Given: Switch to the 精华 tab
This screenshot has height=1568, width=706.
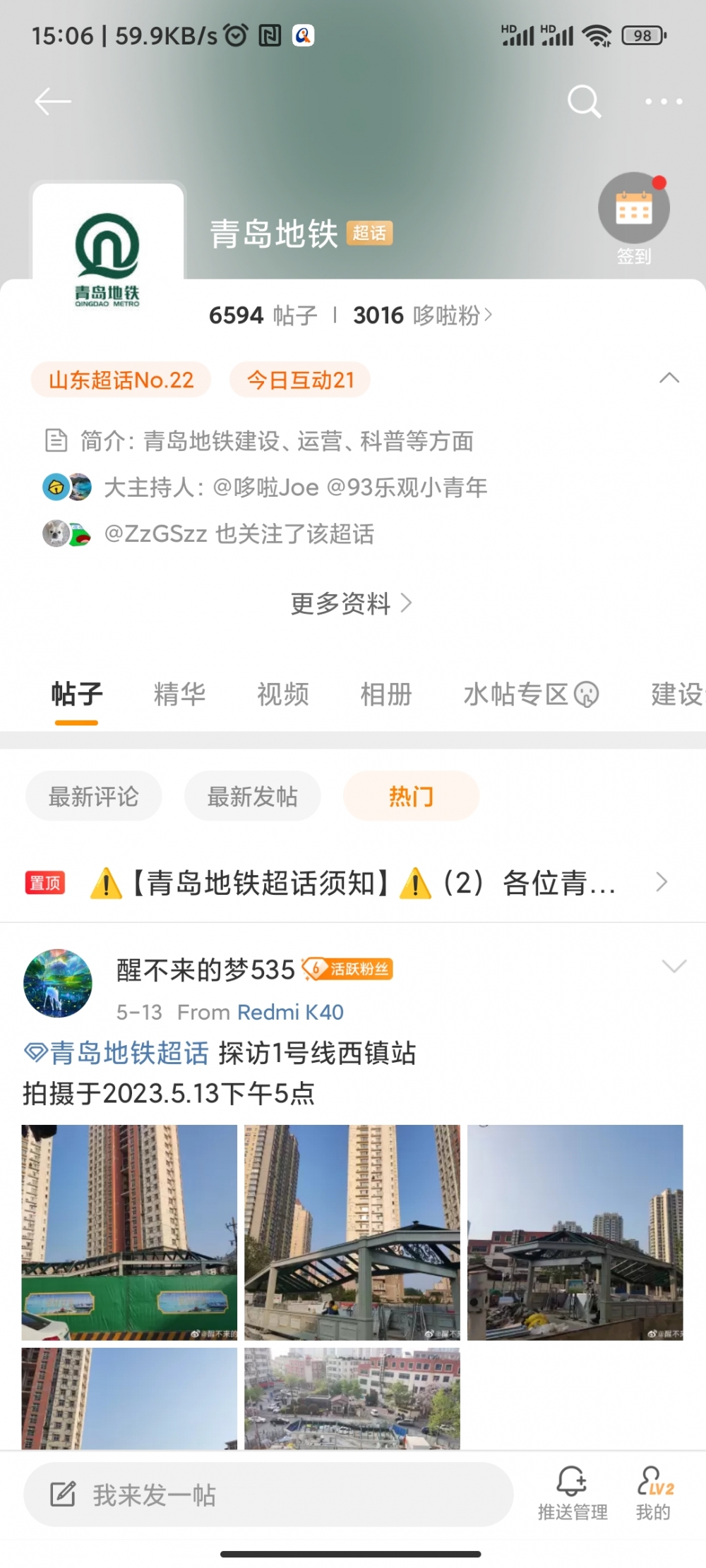Looking at the screenshot, I should click(180, 694).
